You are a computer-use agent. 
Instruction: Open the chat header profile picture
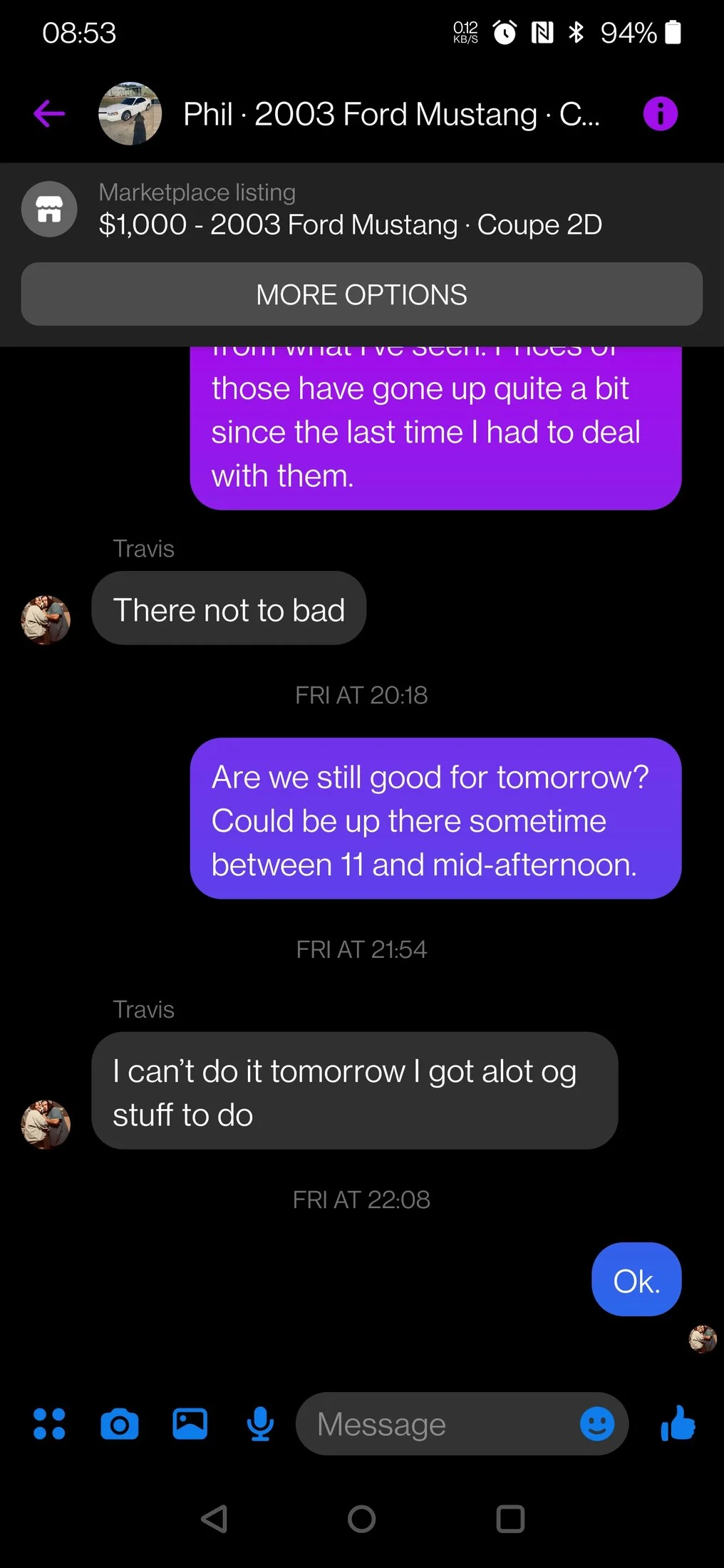130,113
